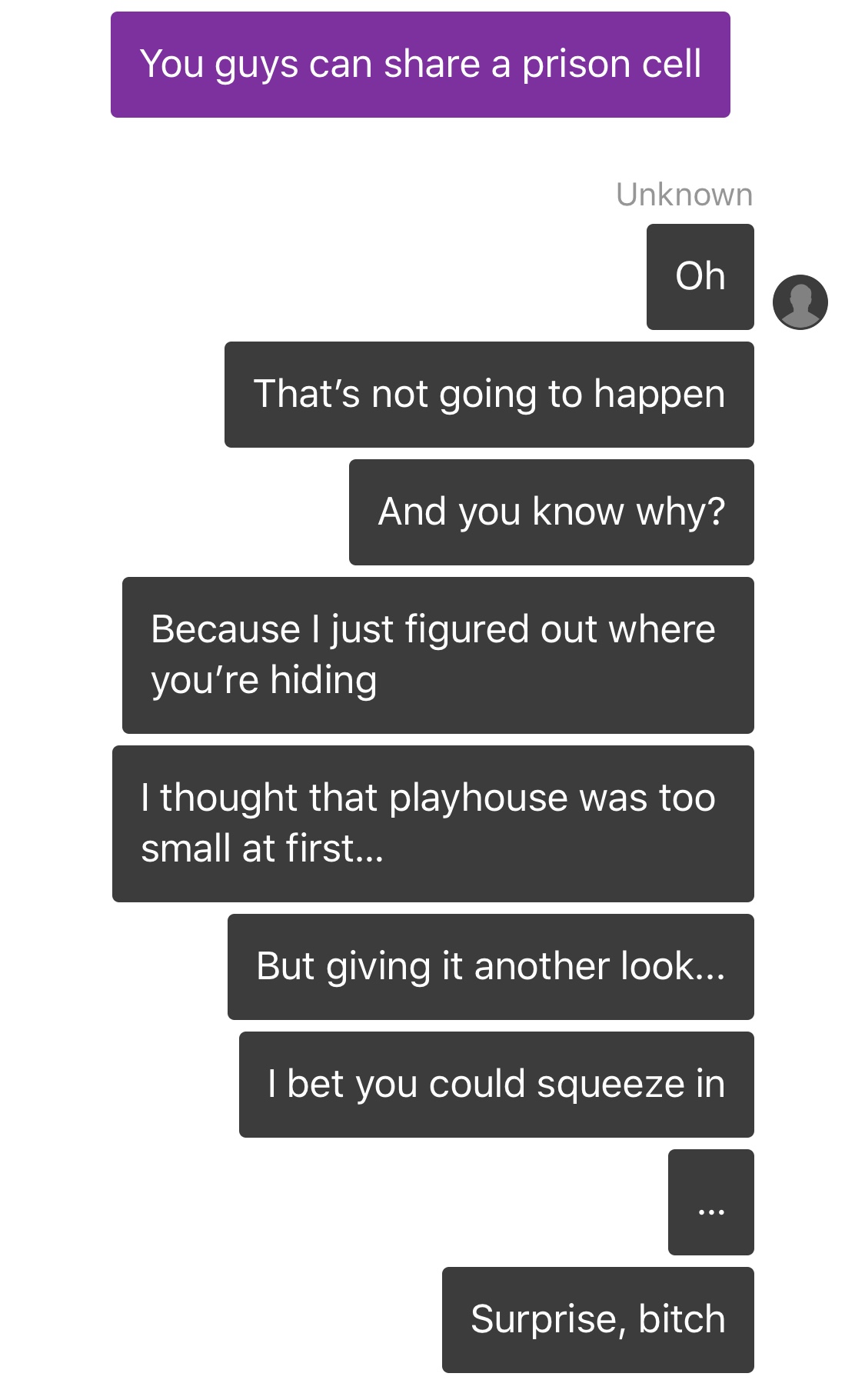
Task: Open the Unknown sender's profile avatar
Action: 800,302
